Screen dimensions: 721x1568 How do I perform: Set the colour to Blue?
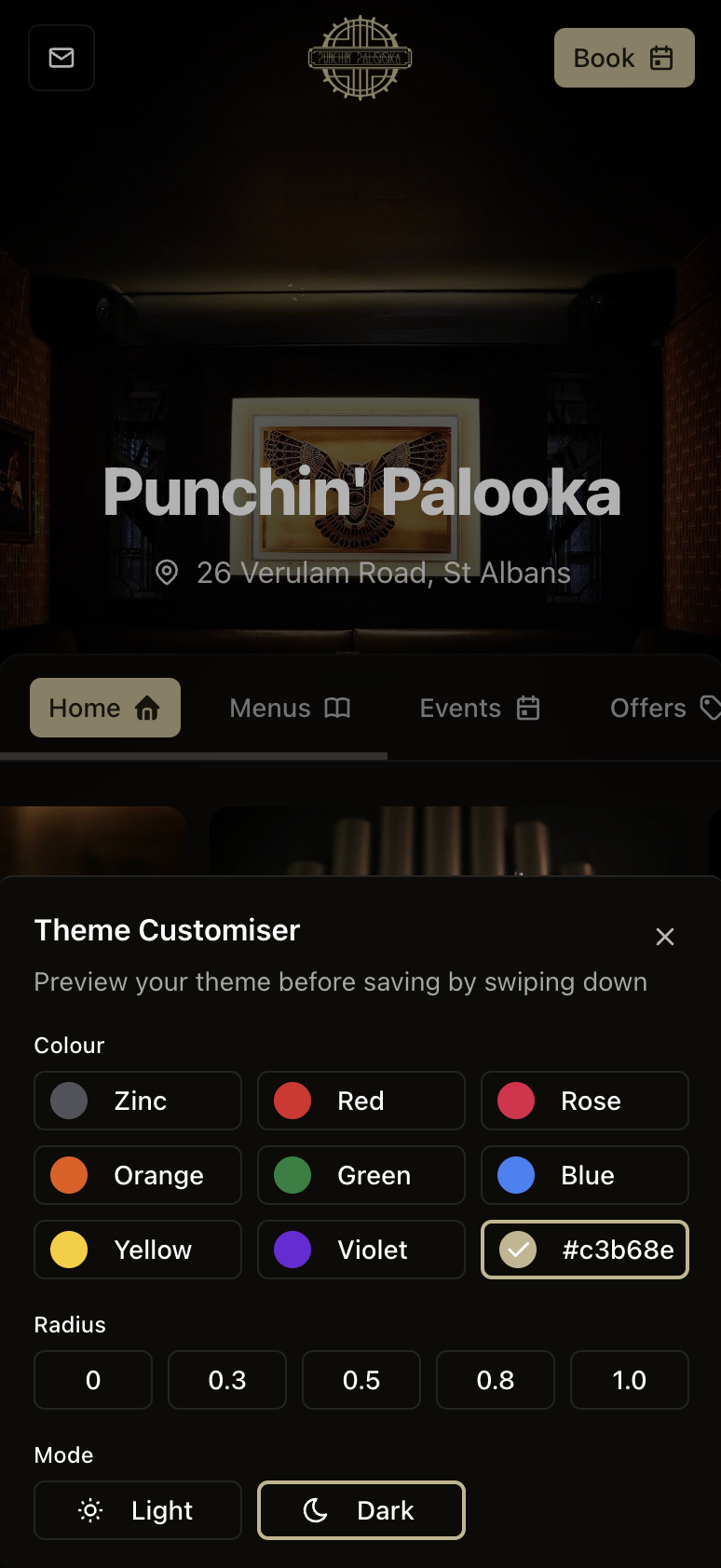pyautogui.click(x=585, y=1175)
